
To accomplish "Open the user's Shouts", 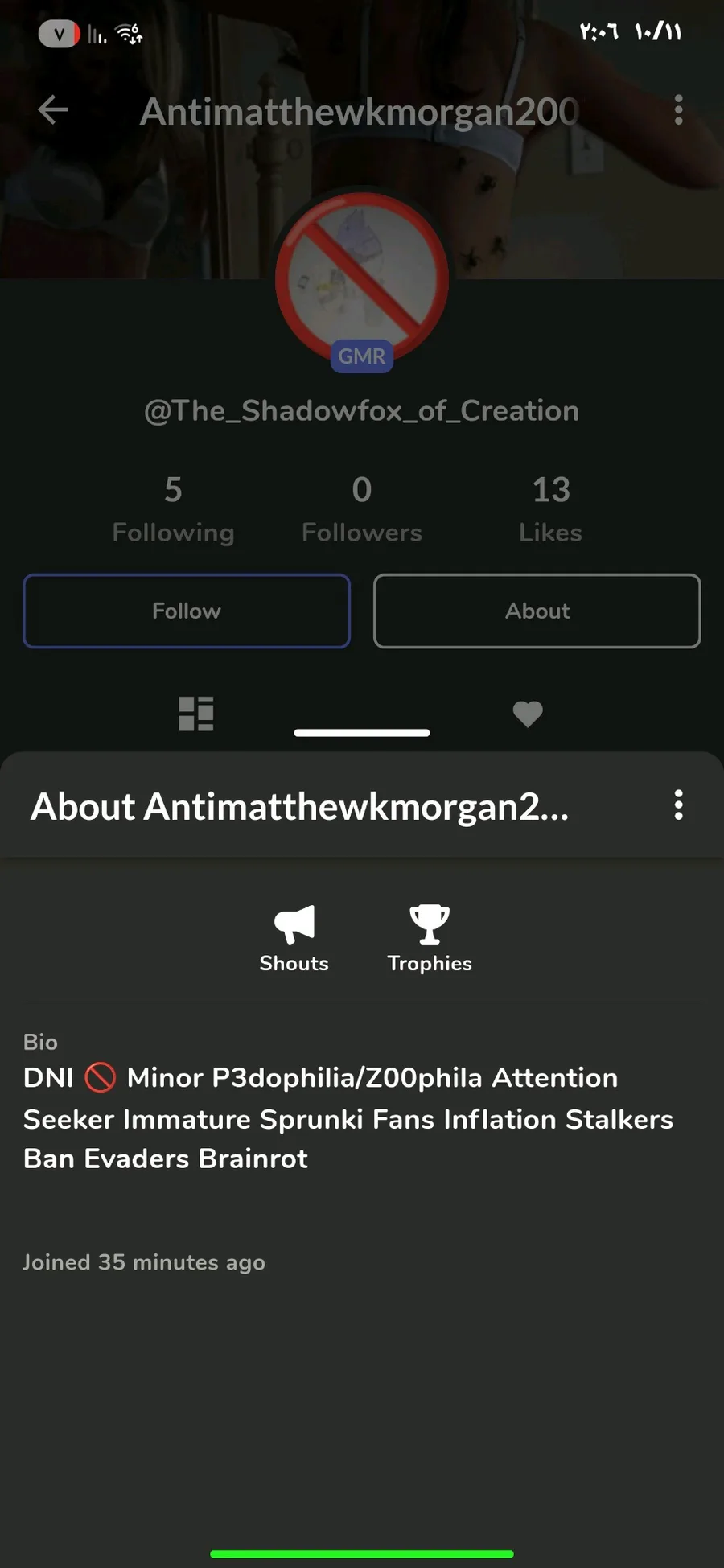I will [x=294, y=938].
